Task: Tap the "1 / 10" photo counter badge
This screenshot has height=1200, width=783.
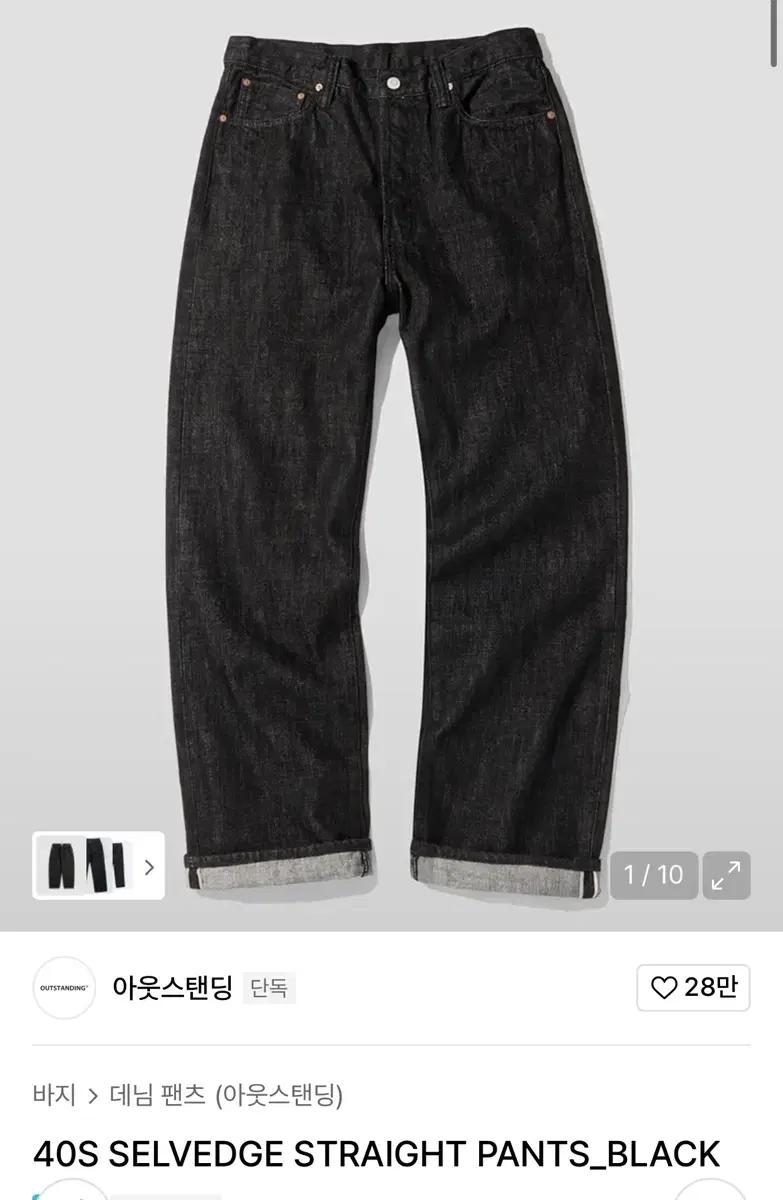Action: (652, 876)
